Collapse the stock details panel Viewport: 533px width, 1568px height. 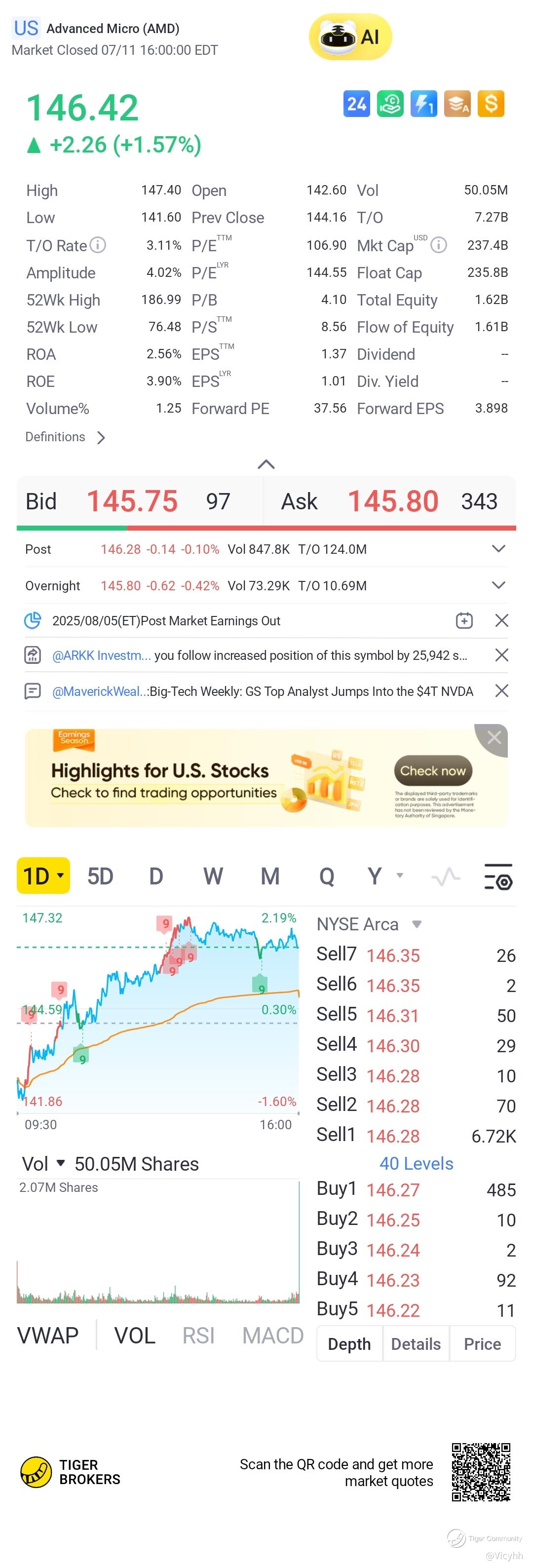[266, 464]
